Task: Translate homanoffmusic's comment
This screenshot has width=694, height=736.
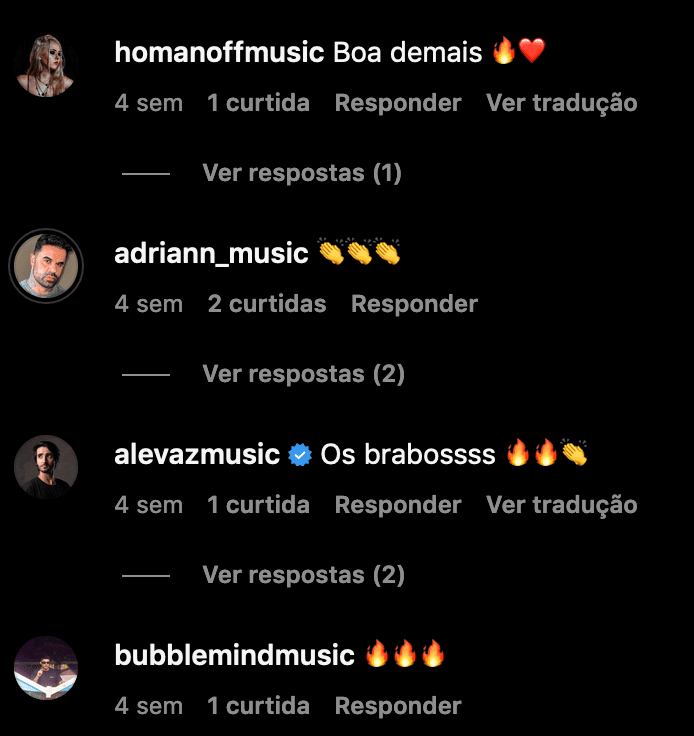Action: coord(561,103)
